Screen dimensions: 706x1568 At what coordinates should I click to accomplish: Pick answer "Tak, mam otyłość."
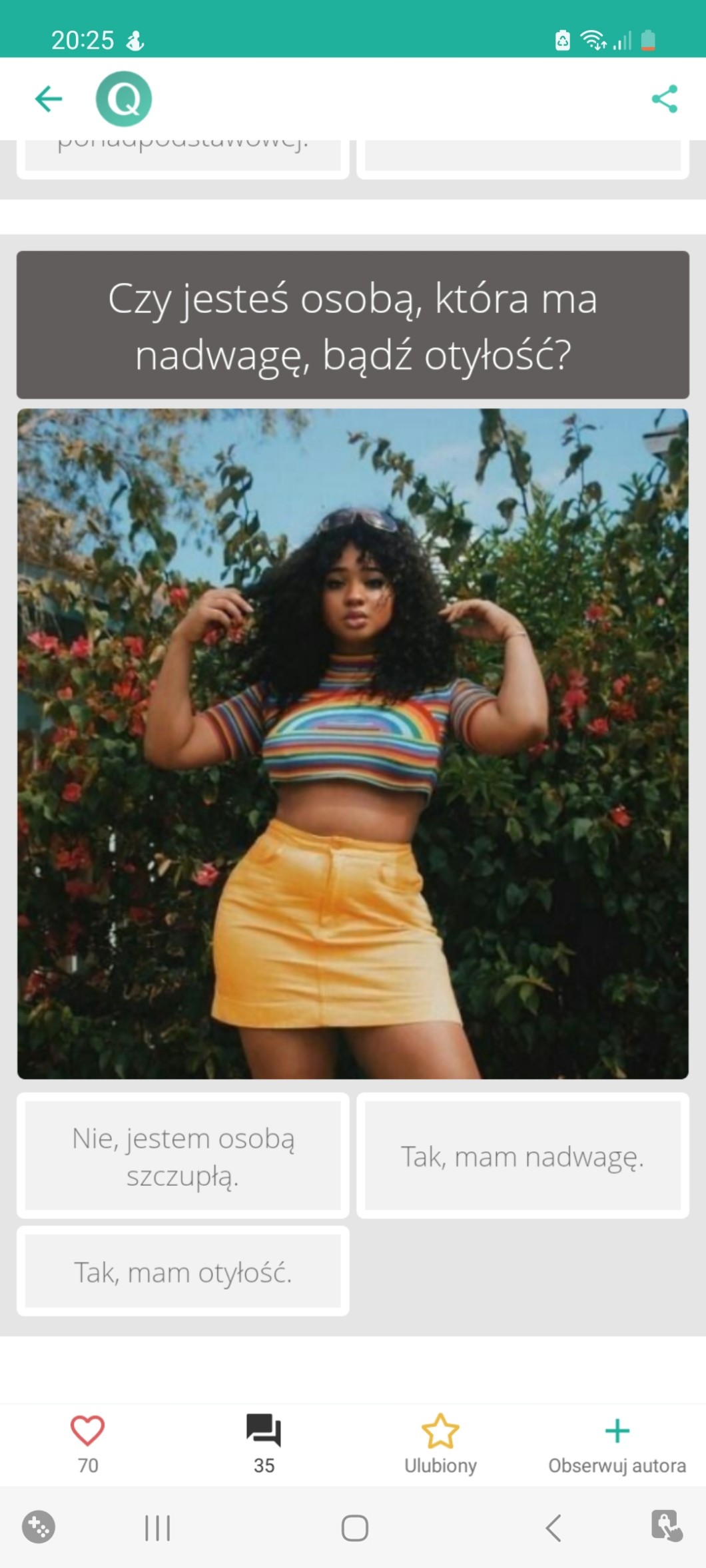coord(183,1272)
